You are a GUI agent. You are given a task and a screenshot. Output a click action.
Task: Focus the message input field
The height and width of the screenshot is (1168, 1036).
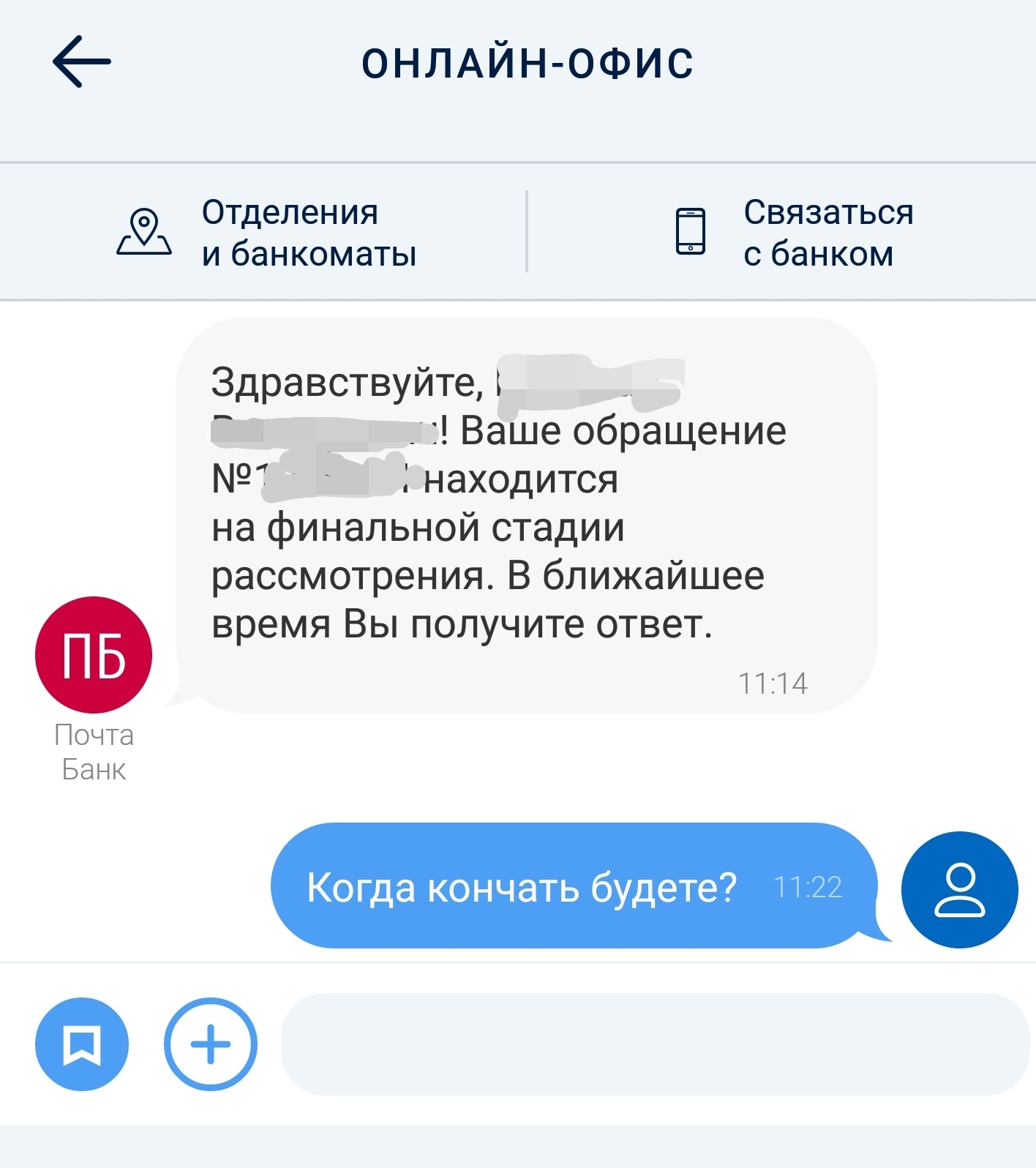(x=654, y=1044)
